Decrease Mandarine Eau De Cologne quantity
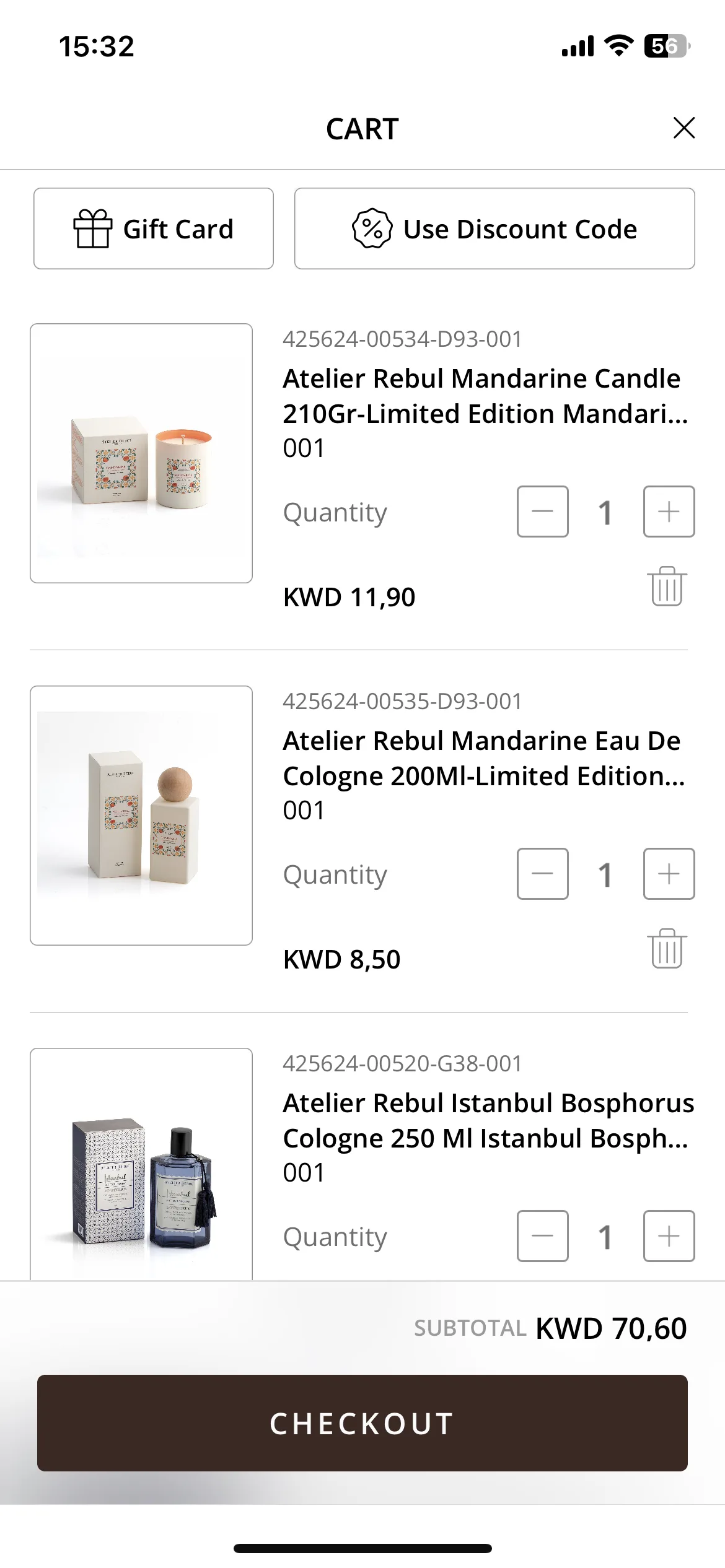 click(542, 874)
